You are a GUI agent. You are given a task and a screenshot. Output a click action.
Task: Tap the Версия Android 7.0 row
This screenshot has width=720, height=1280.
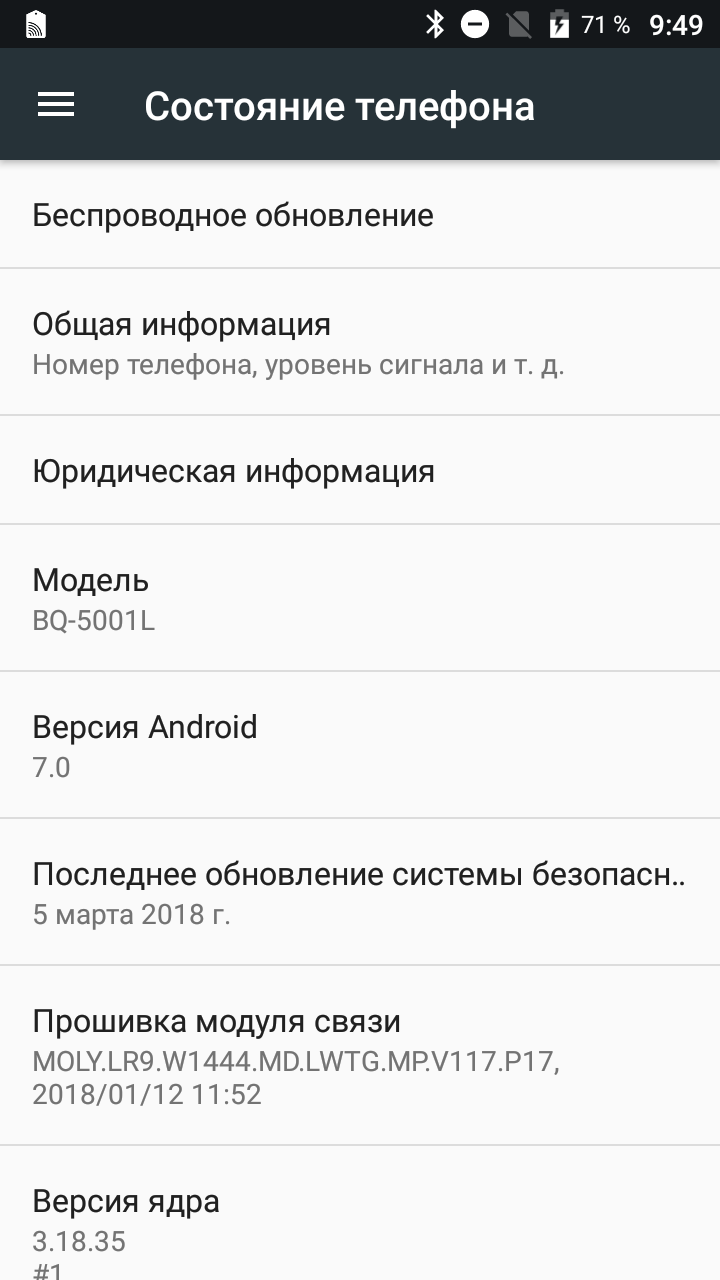[360, 745]
